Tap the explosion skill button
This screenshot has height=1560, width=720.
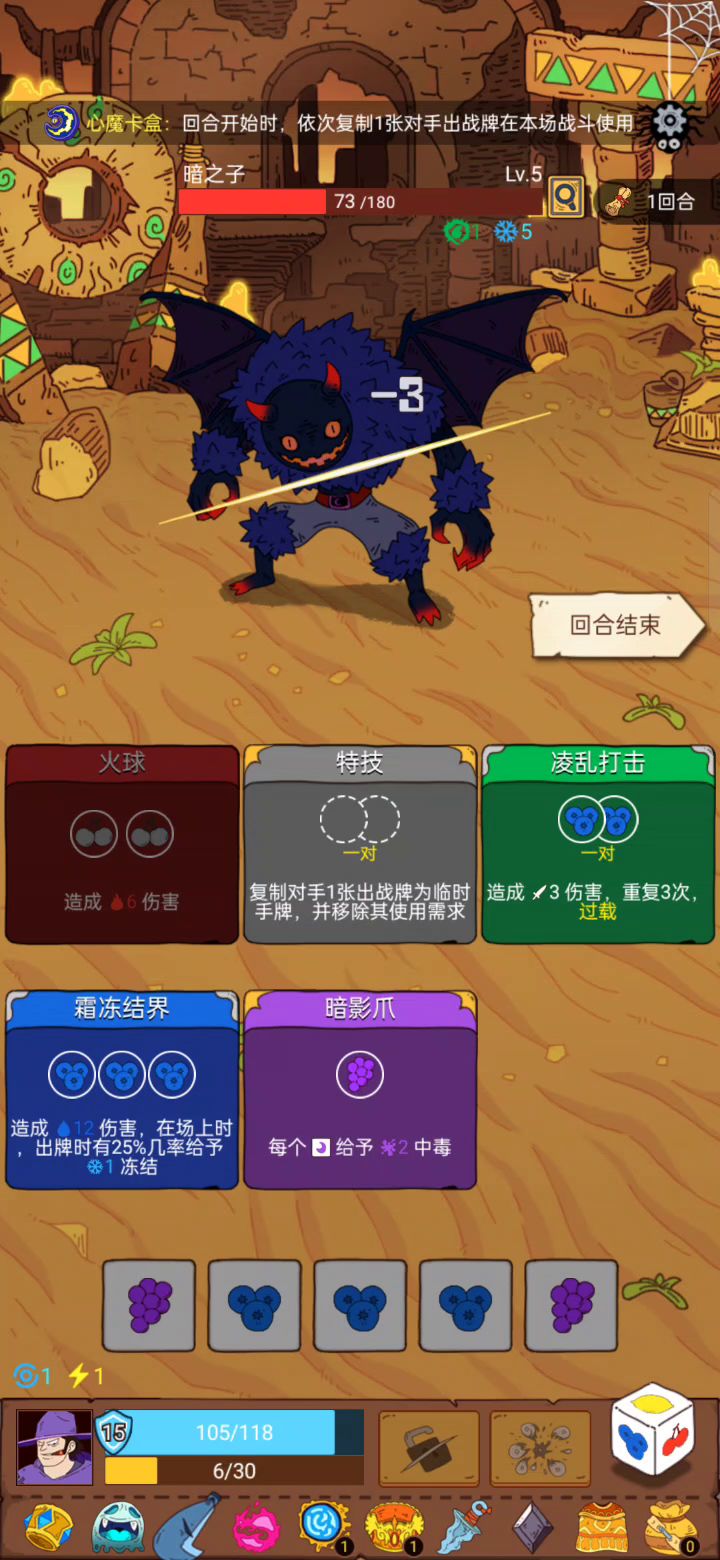point(540,1448)
